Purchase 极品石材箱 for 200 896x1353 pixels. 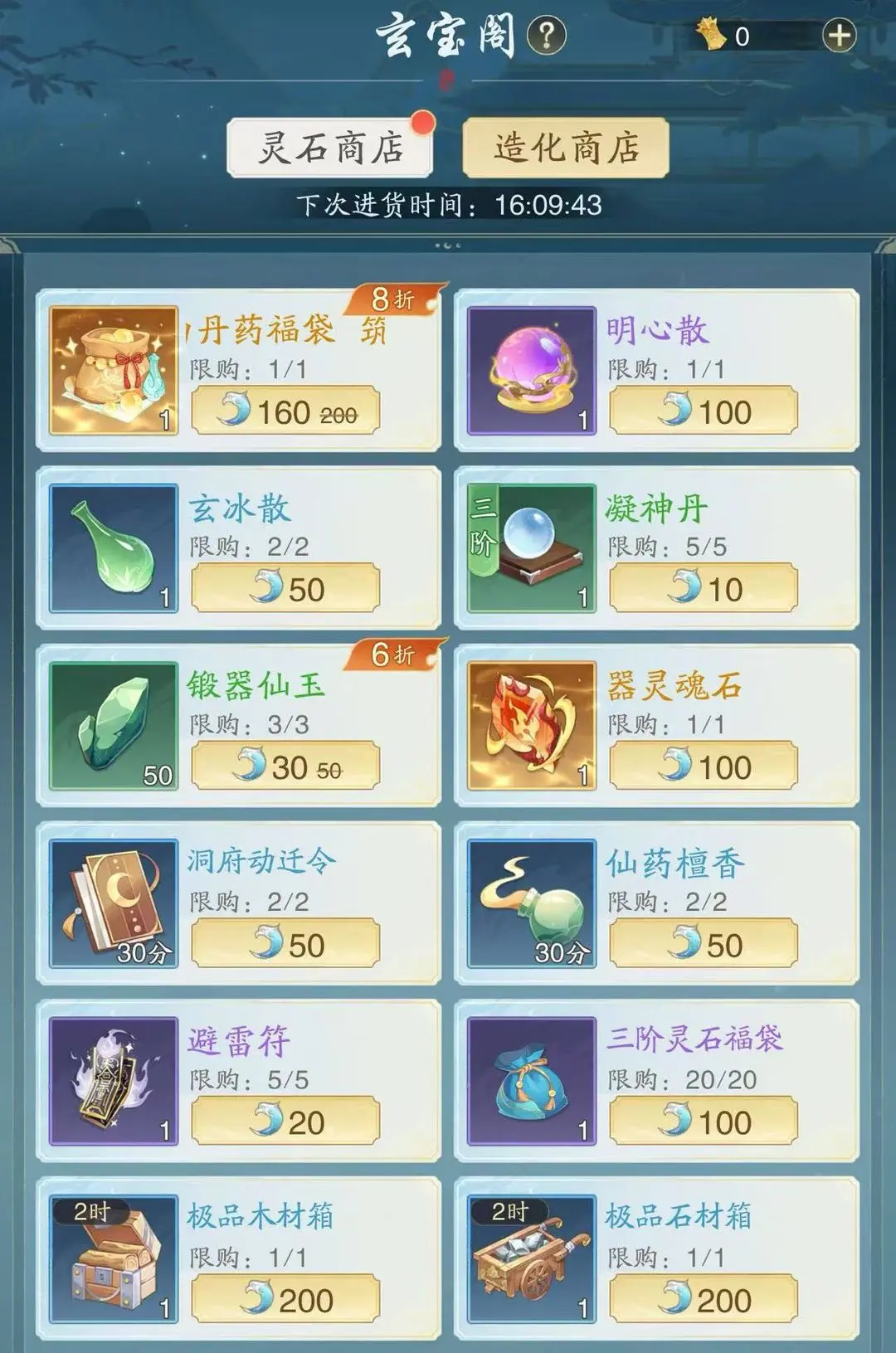pos(704,1300)
